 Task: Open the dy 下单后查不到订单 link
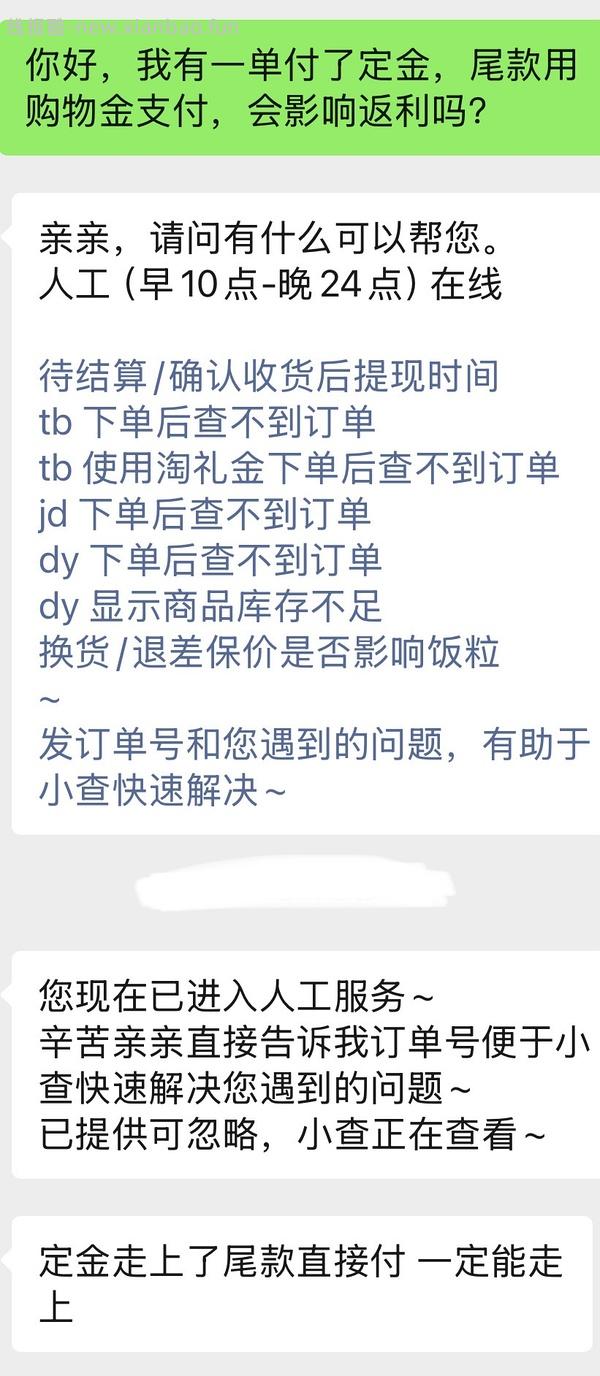(210, 560)
